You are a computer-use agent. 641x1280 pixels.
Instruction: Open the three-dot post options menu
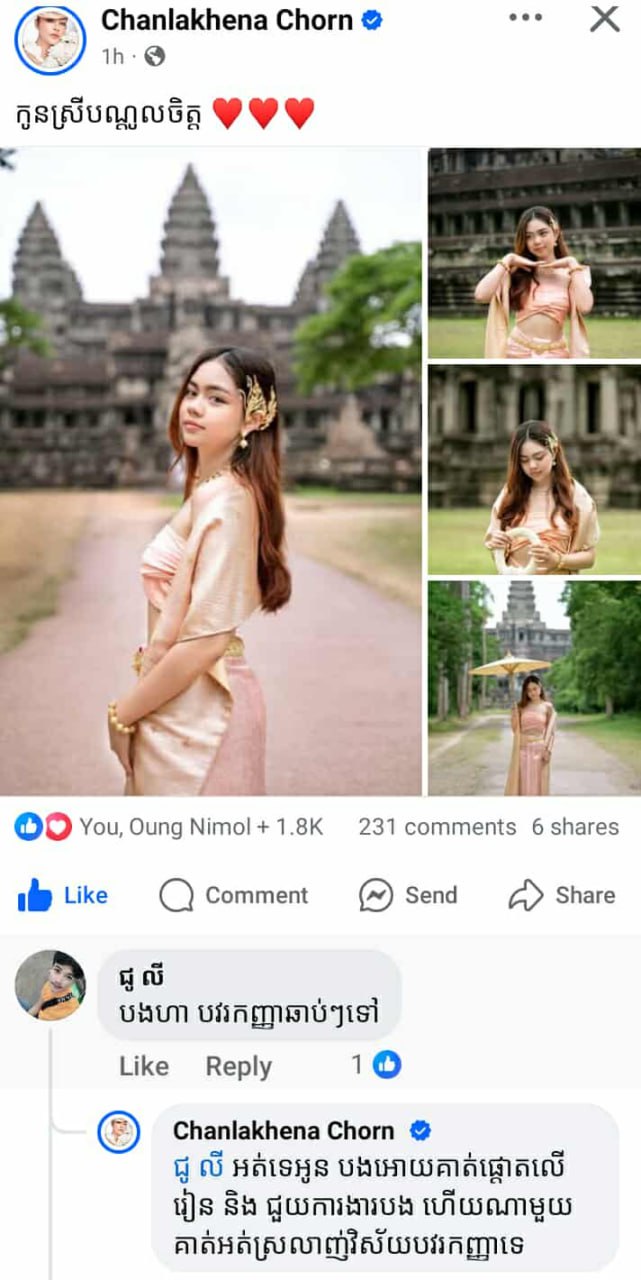[x=525, y=18]
